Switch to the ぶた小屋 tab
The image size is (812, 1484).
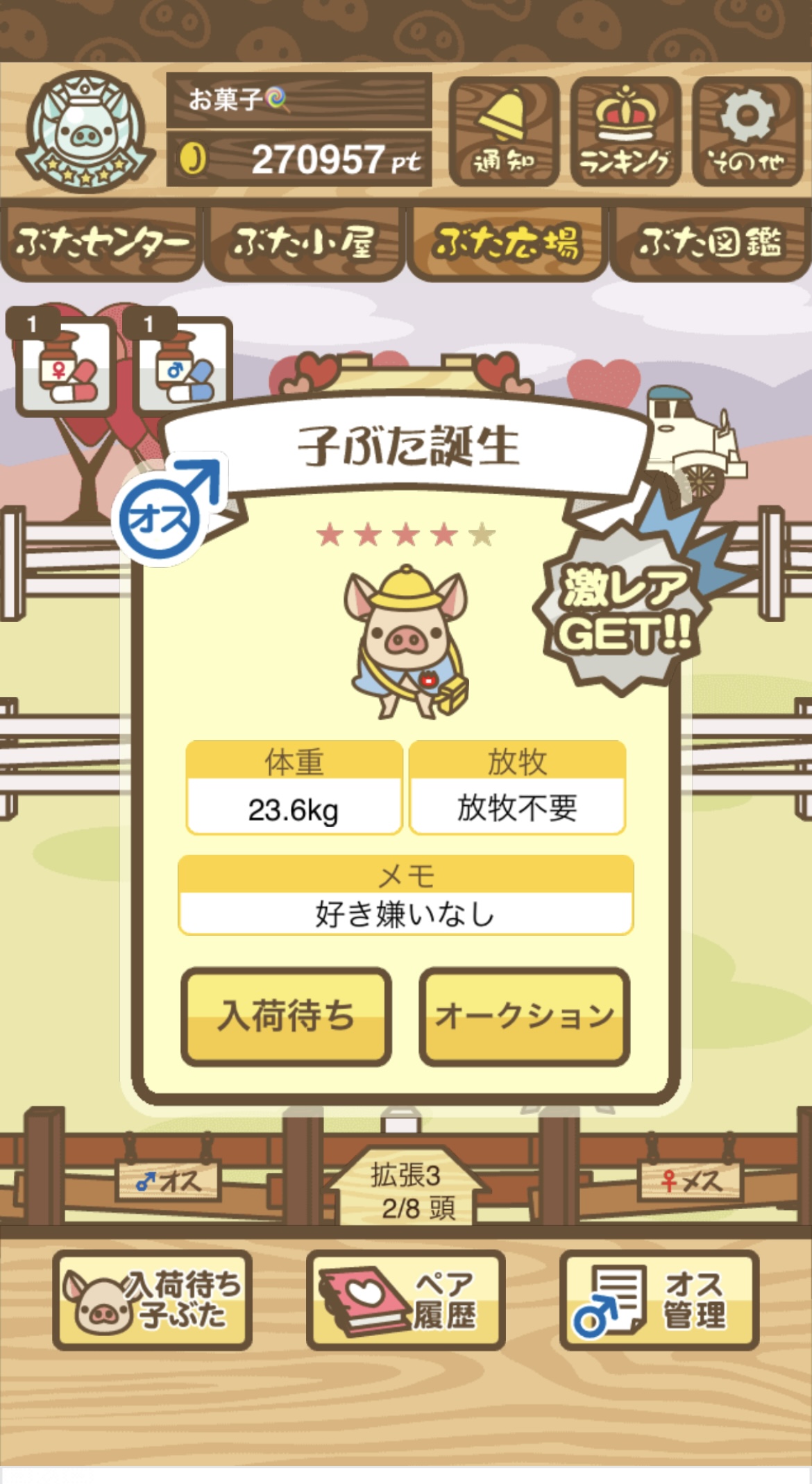click(304, 243)
